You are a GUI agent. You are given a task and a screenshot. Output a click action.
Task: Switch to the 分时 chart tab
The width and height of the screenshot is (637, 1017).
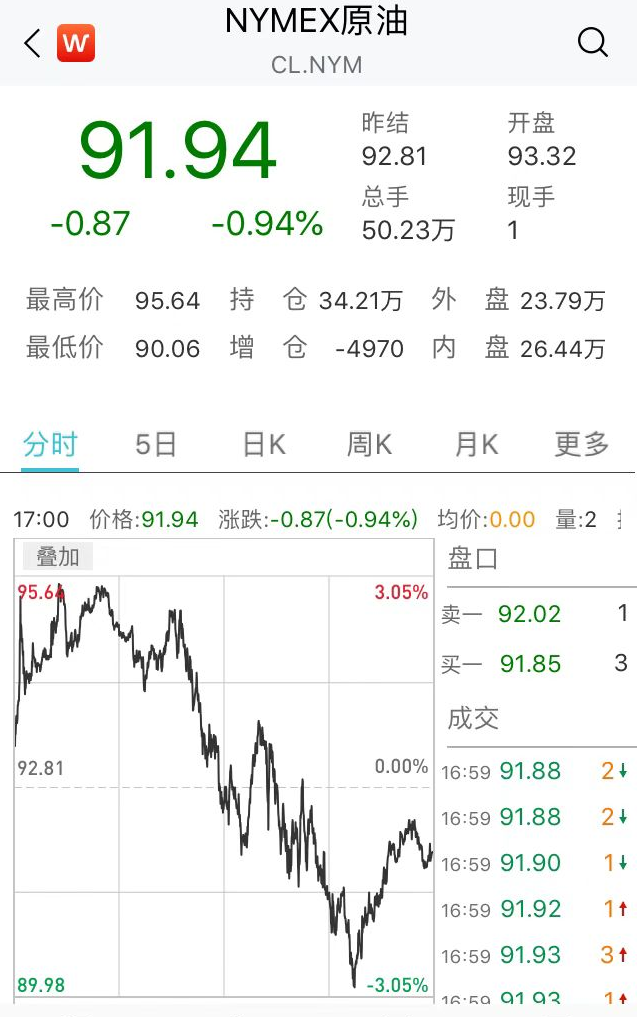pyautogui.click(x=50, y=444)
